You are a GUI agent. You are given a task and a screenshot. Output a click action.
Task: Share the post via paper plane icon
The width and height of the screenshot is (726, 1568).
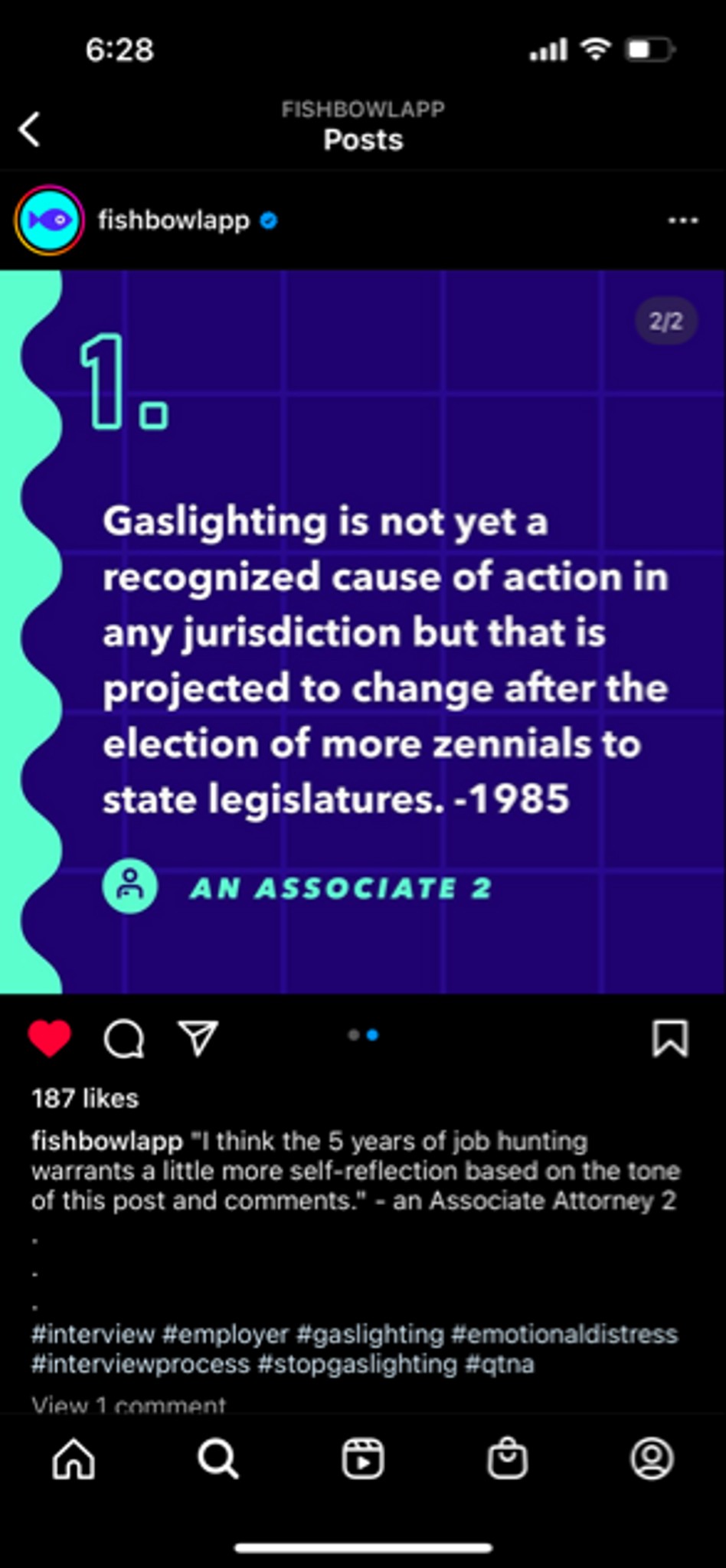pos(198,1039)
